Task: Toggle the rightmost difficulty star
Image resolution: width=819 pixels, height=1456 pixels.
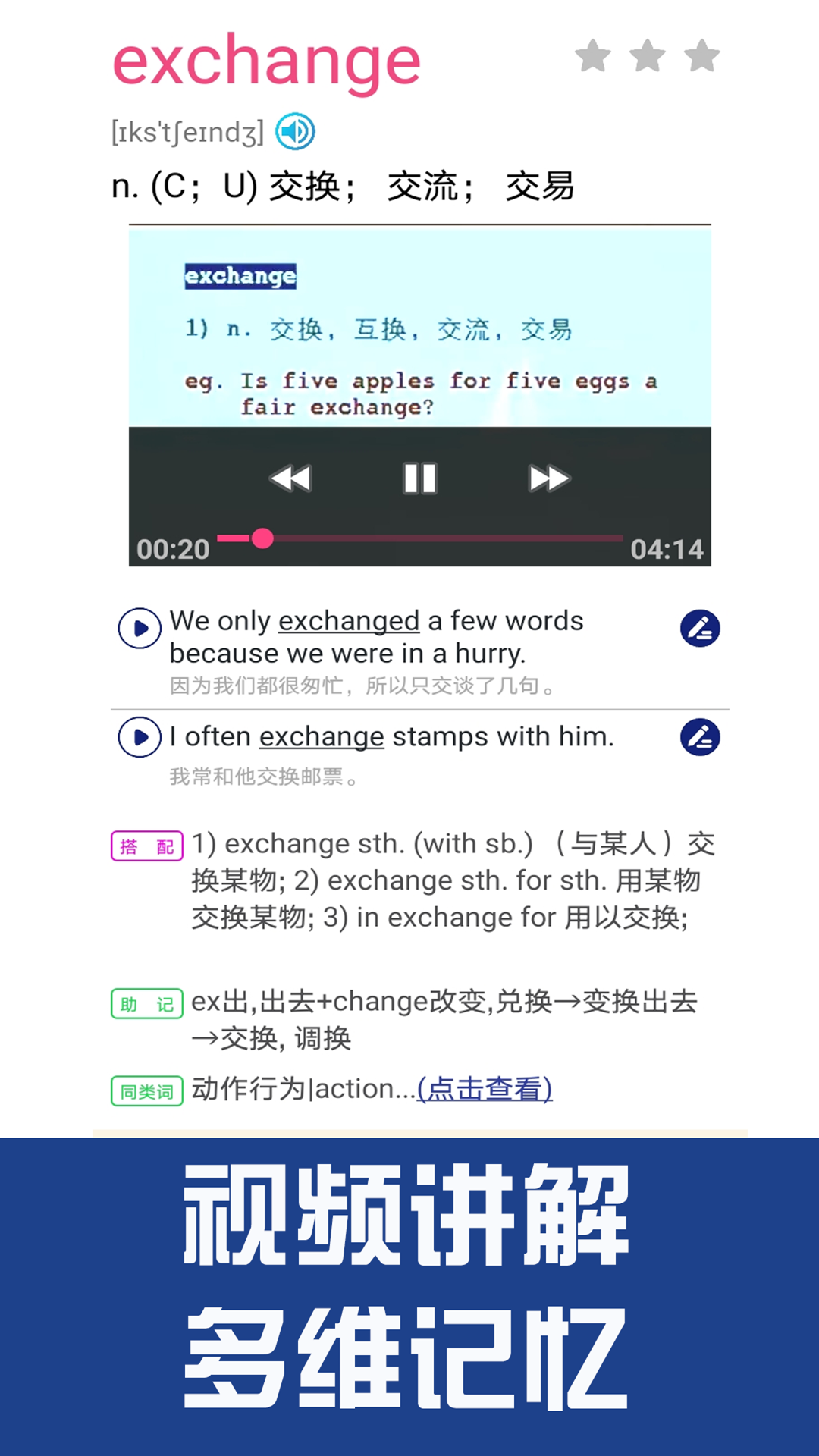Action: [701, 54]
